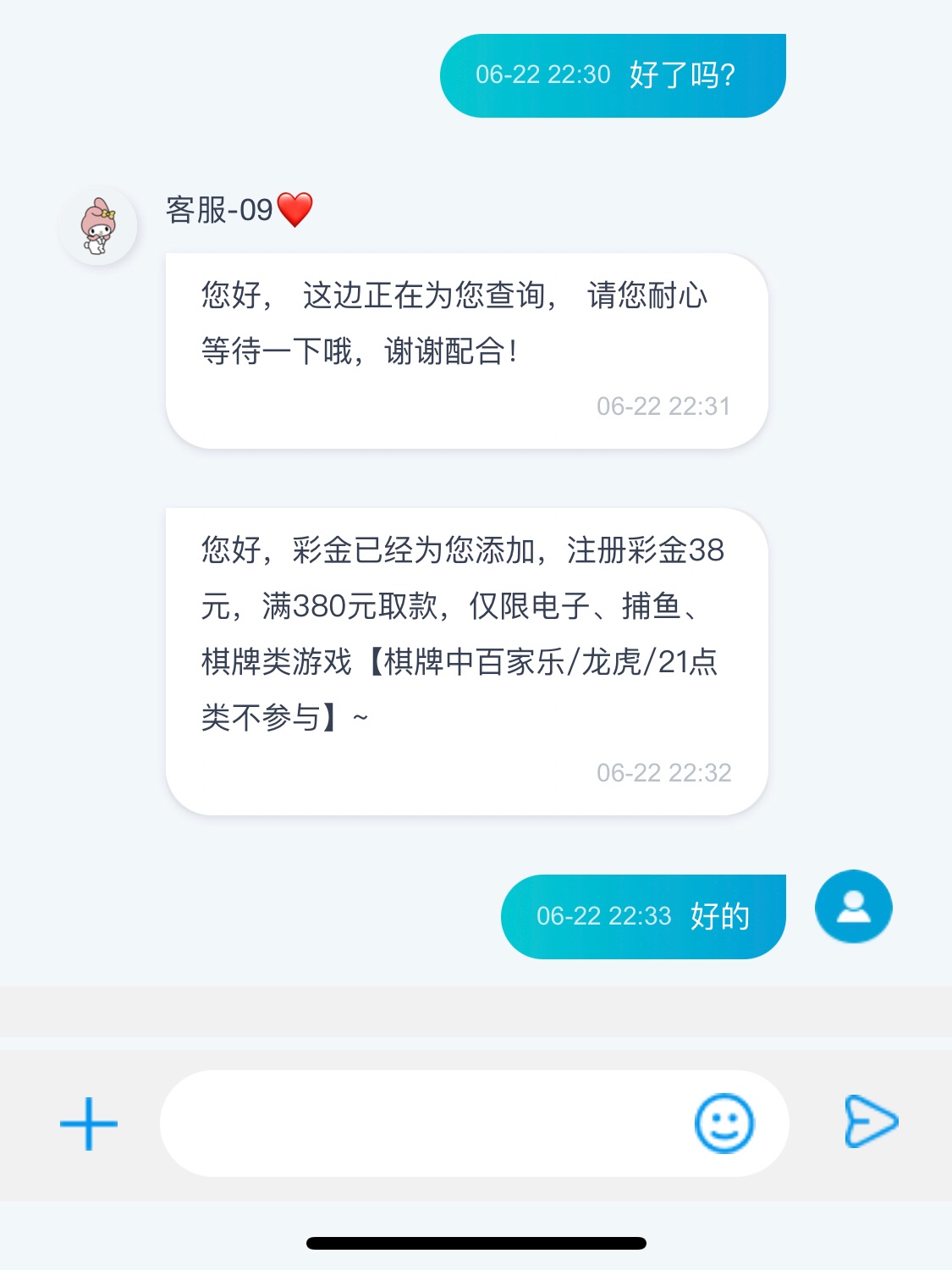Send the message with arrow icon
Viewport: 952px width, 1270px height.
coord(870,1122)
